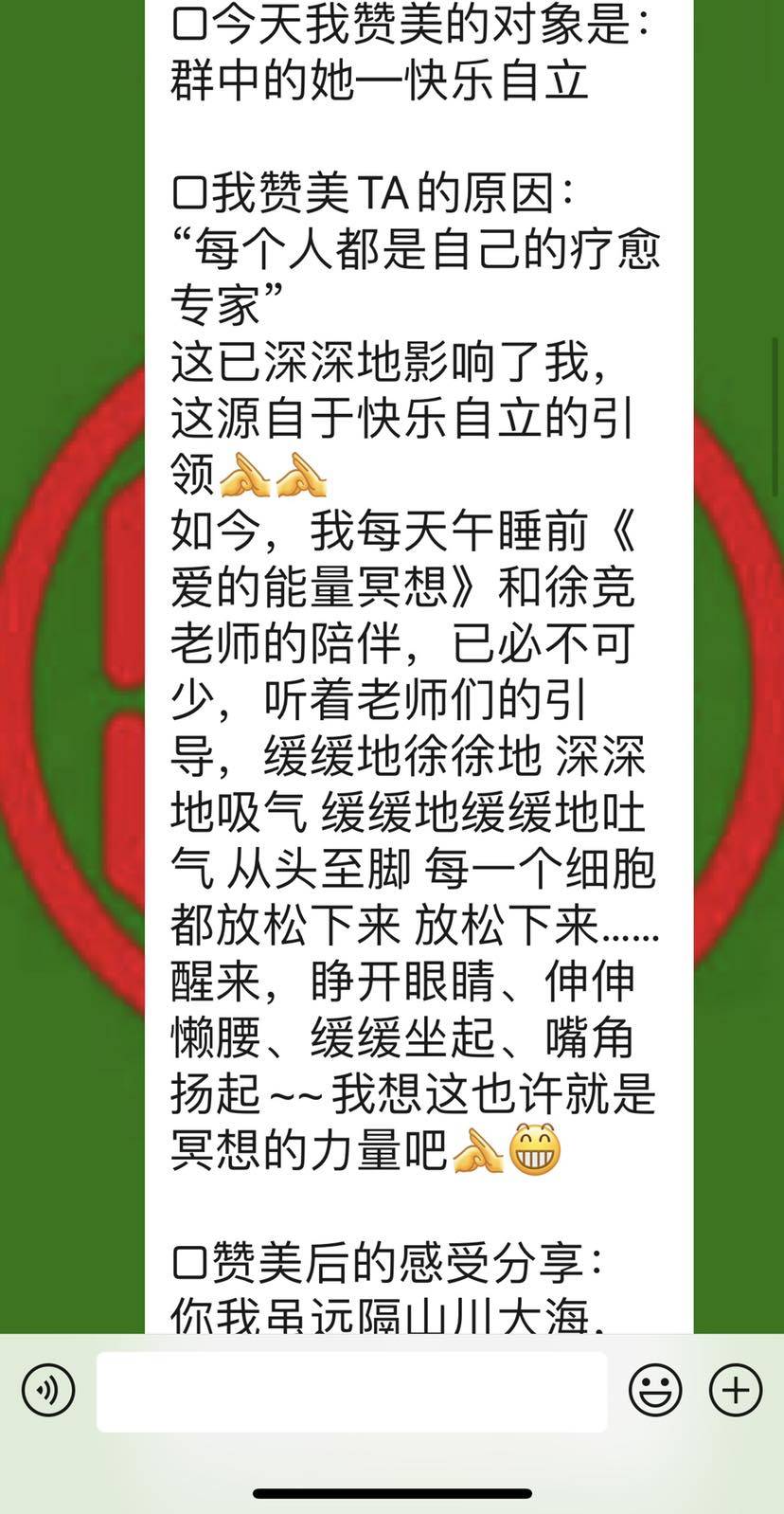Switch to voice message input
784x1514 pixels.
click(48, 1390)
